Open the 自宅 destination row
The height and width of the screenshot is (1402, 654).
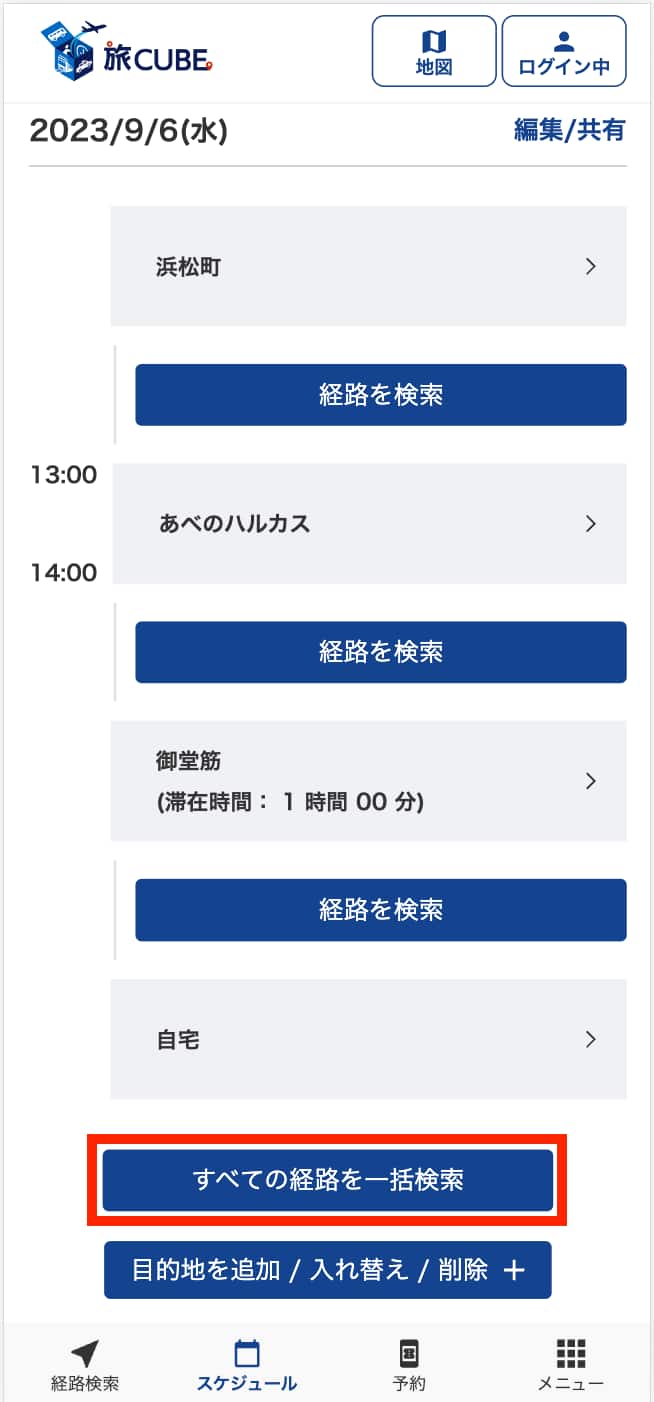tap(368, 1039)
